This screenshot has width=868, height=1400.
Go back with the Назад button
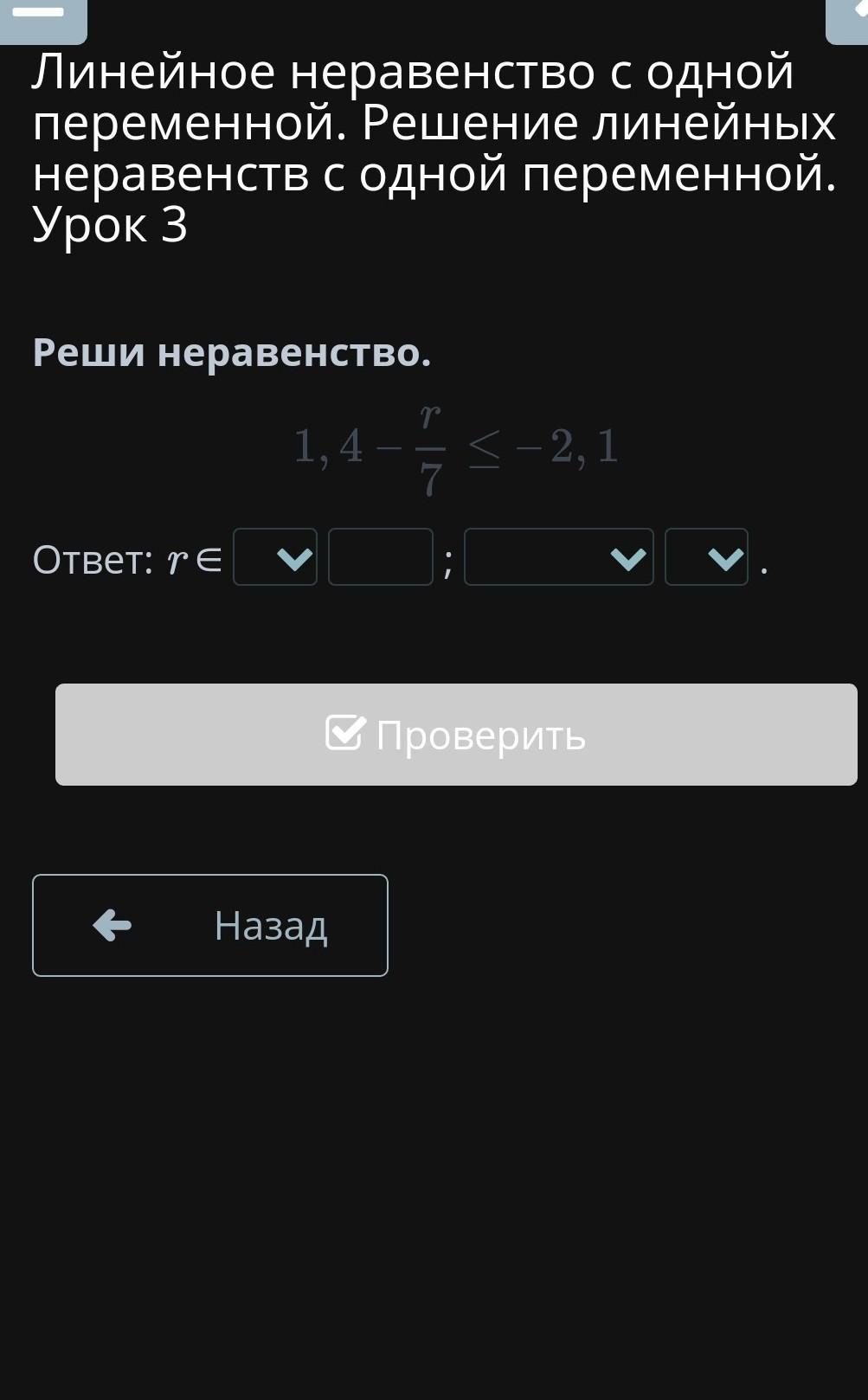[x=210, y=925]
